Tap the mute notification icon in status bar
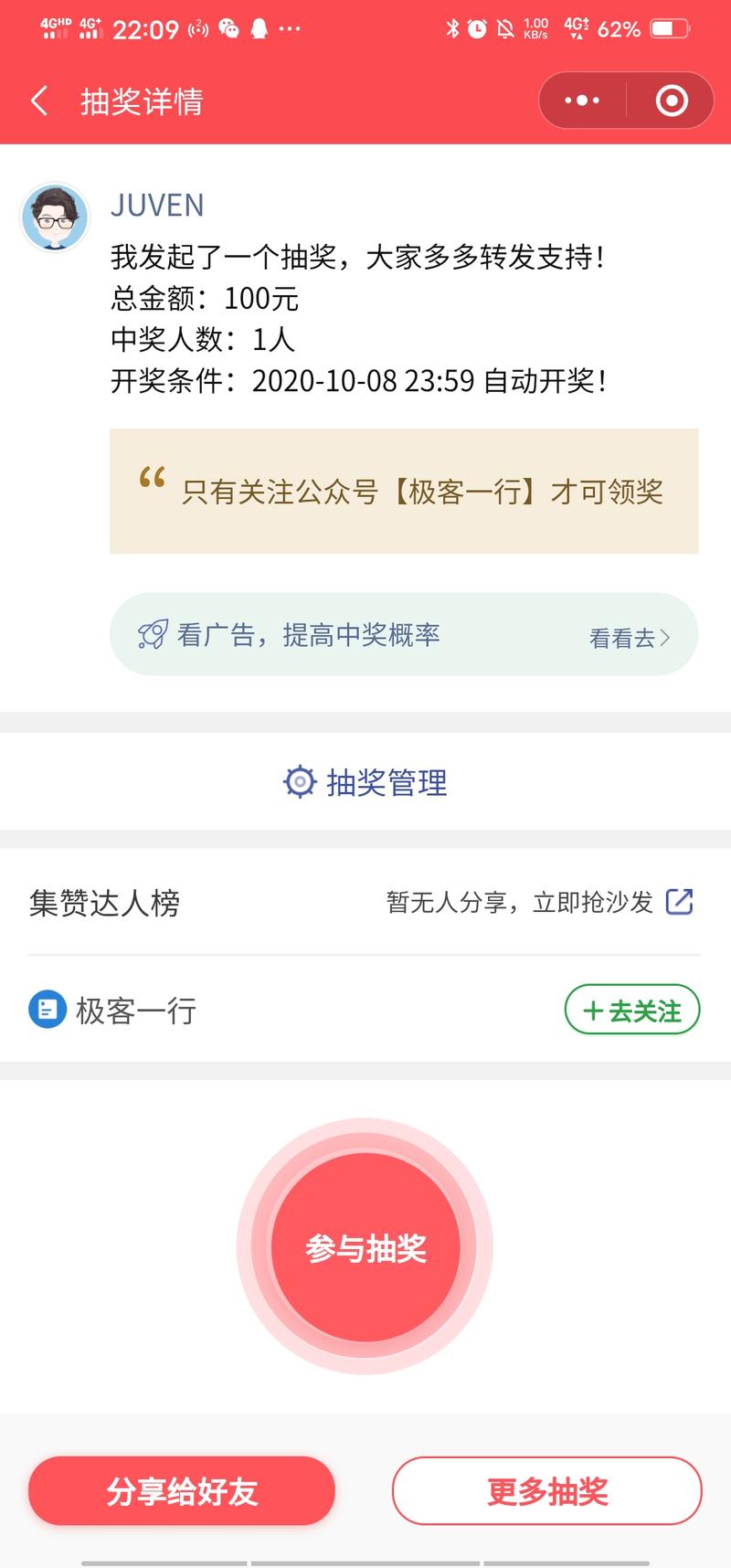731x1568 pixels. tap(504, 28)
